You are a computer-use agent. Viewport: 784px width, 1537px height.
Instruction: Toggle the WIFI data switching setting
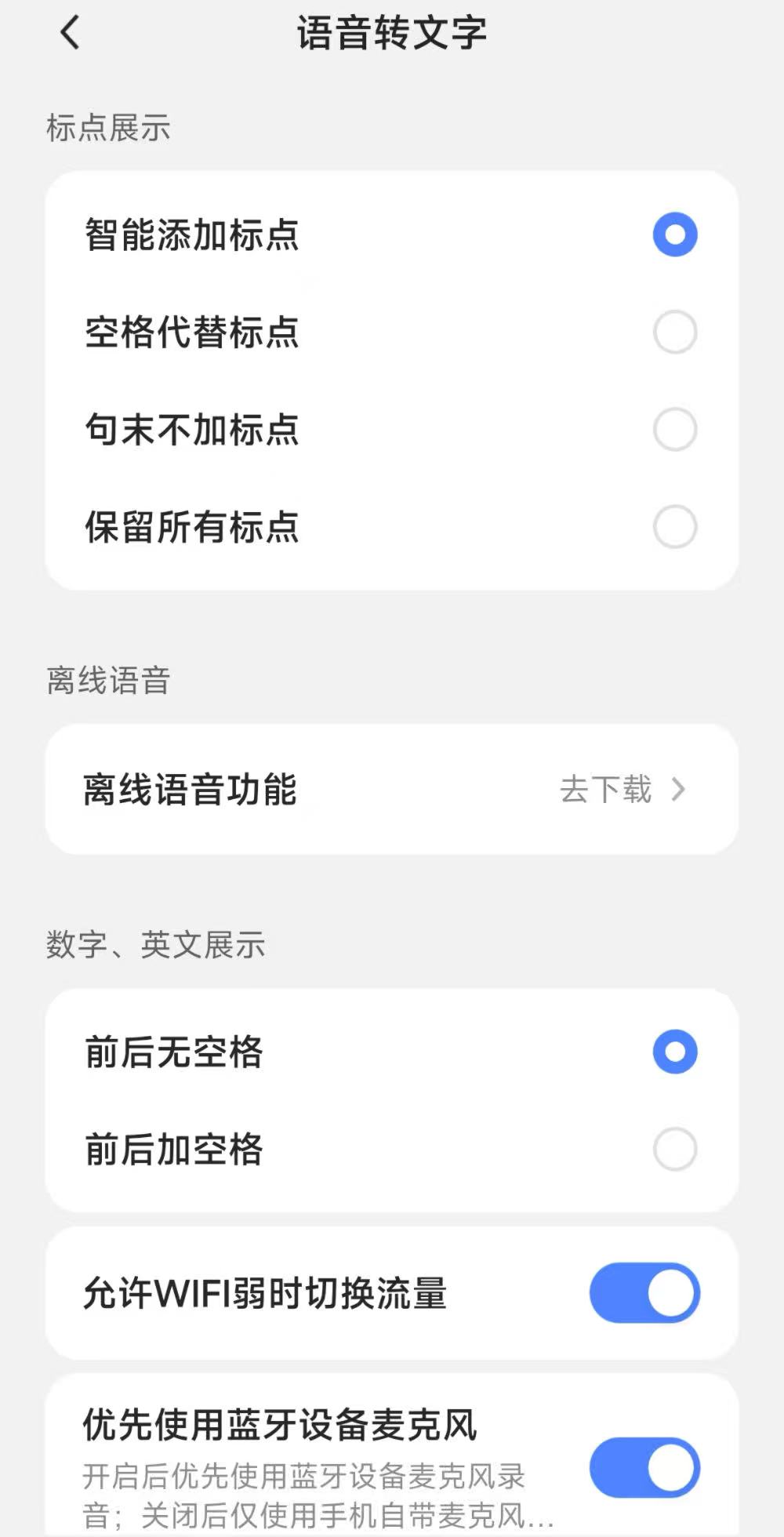tap(644, 1294)
